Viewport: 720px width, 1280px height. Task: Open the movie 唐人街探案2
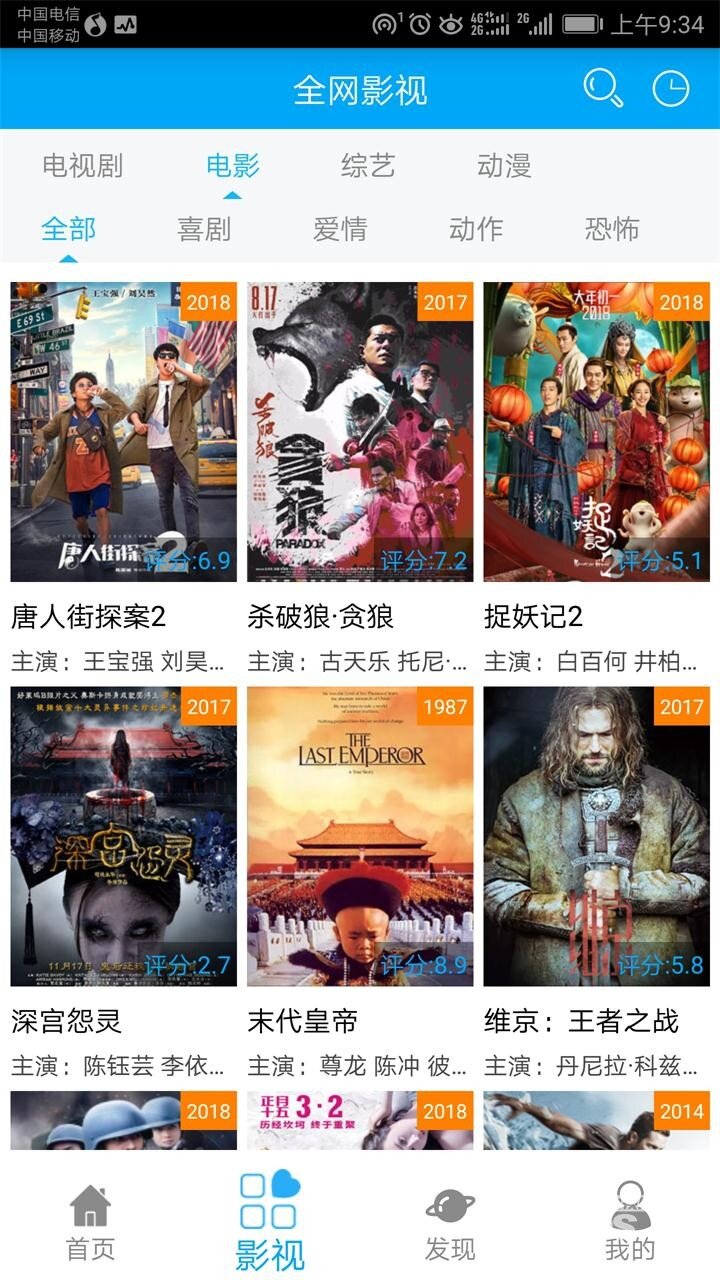click(x=124, y=432)
